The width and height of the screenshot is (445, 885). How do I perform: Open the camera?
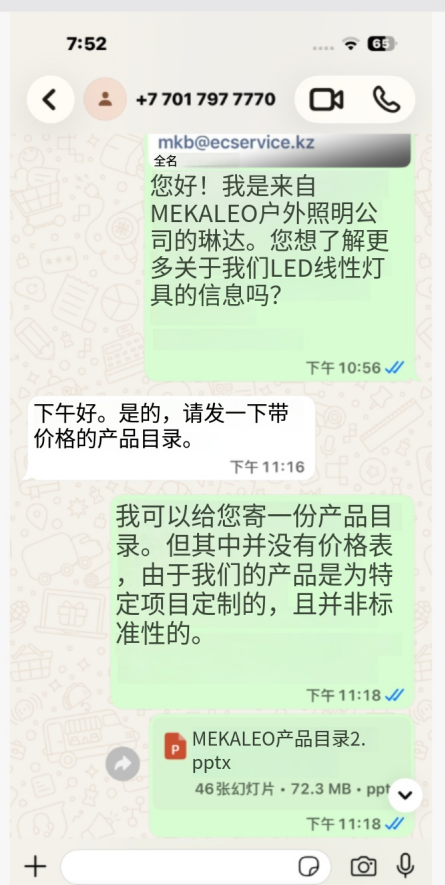click(x=364, y=866)
